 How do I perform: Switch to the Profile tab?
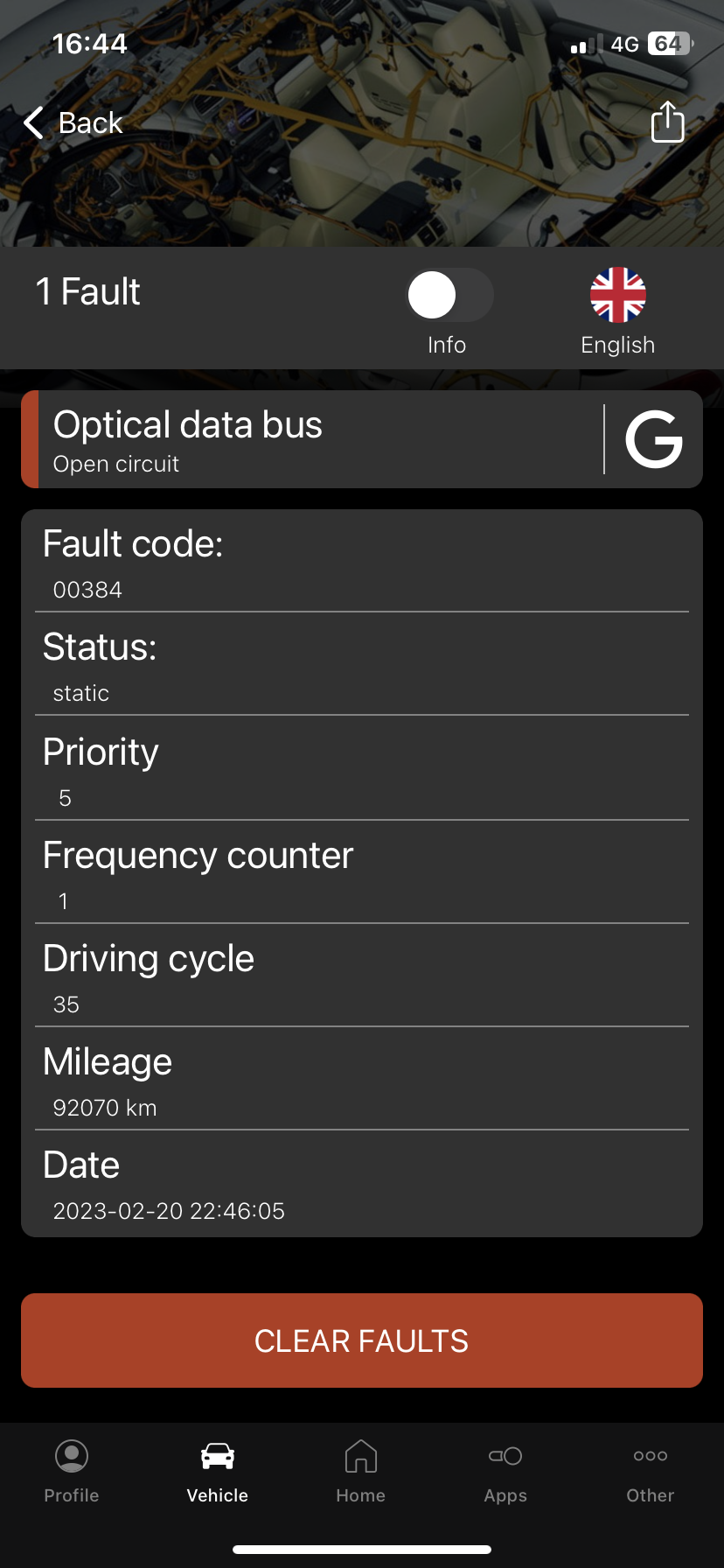coord(72,1472)
